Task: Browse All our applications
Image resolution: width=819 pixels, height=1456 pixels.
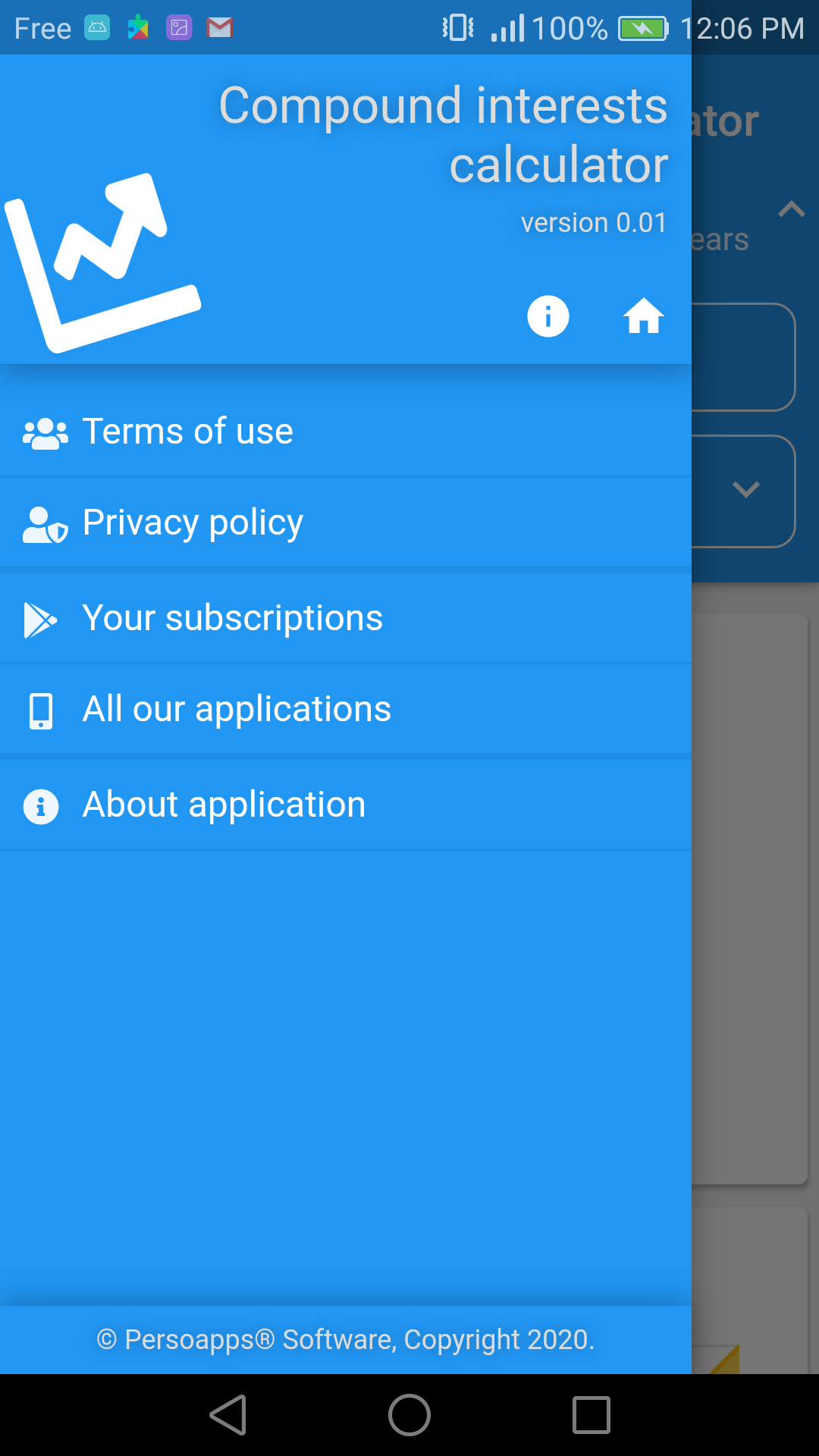Action: click(x=346, y=709)
